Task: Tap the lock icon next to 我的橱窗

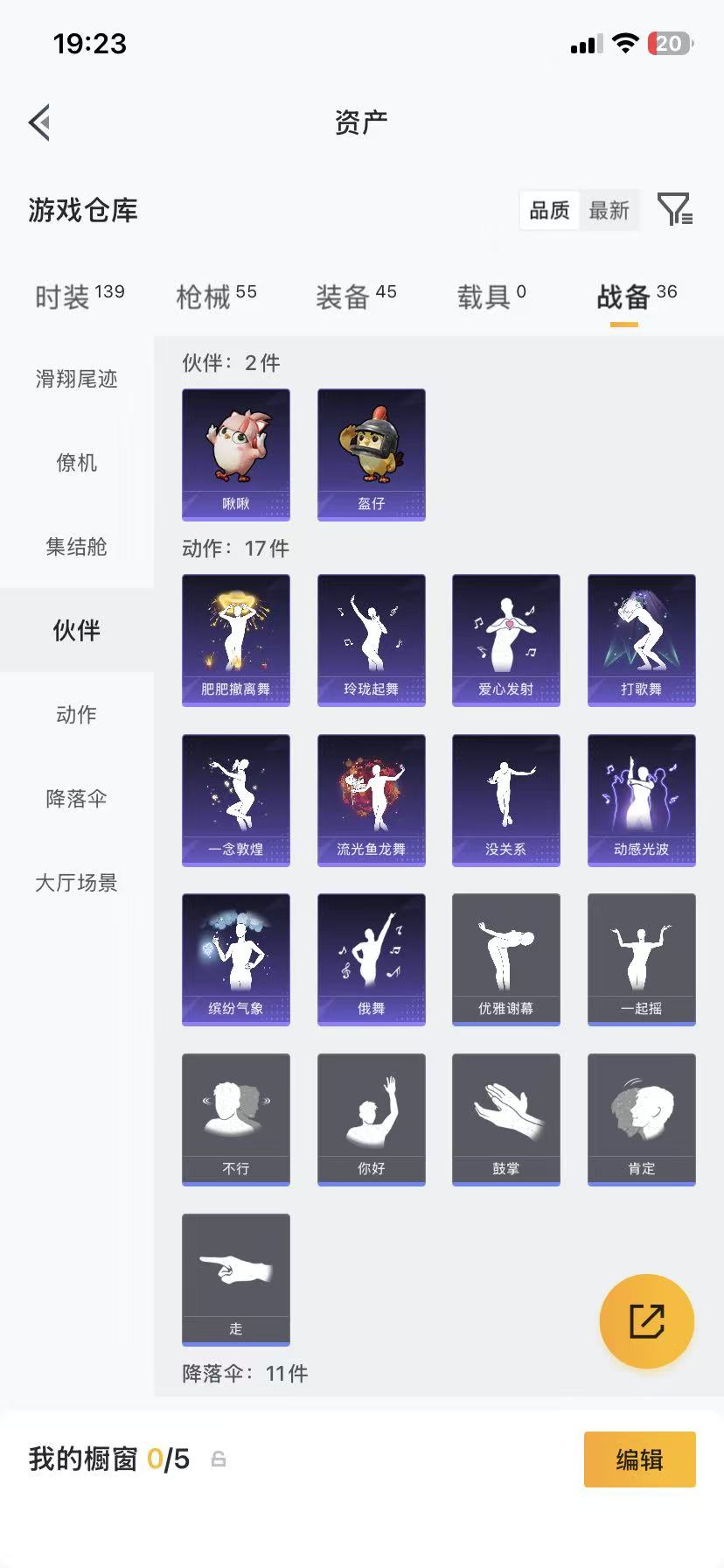Action: [218, 1459]
